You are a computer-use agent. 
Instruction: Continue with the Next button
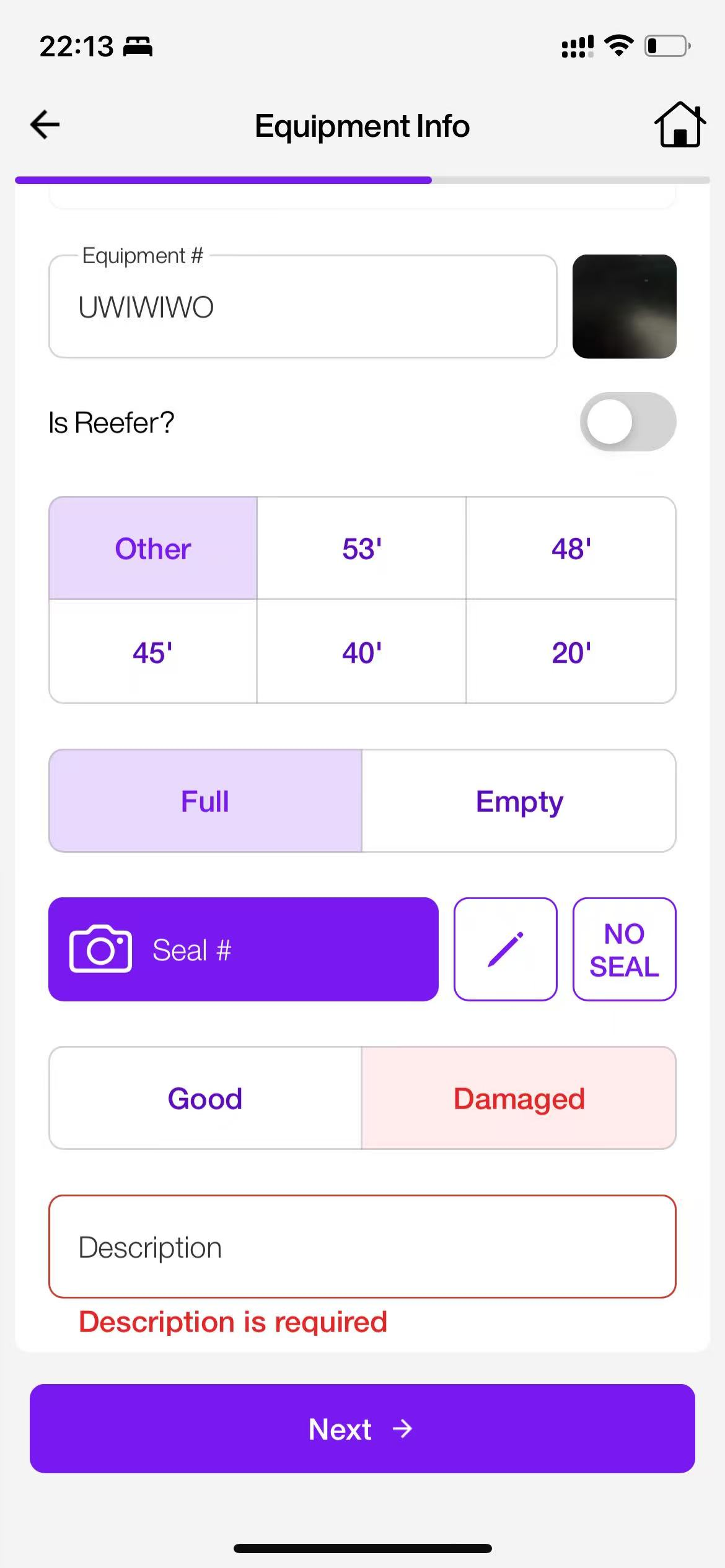point(362,1429)
